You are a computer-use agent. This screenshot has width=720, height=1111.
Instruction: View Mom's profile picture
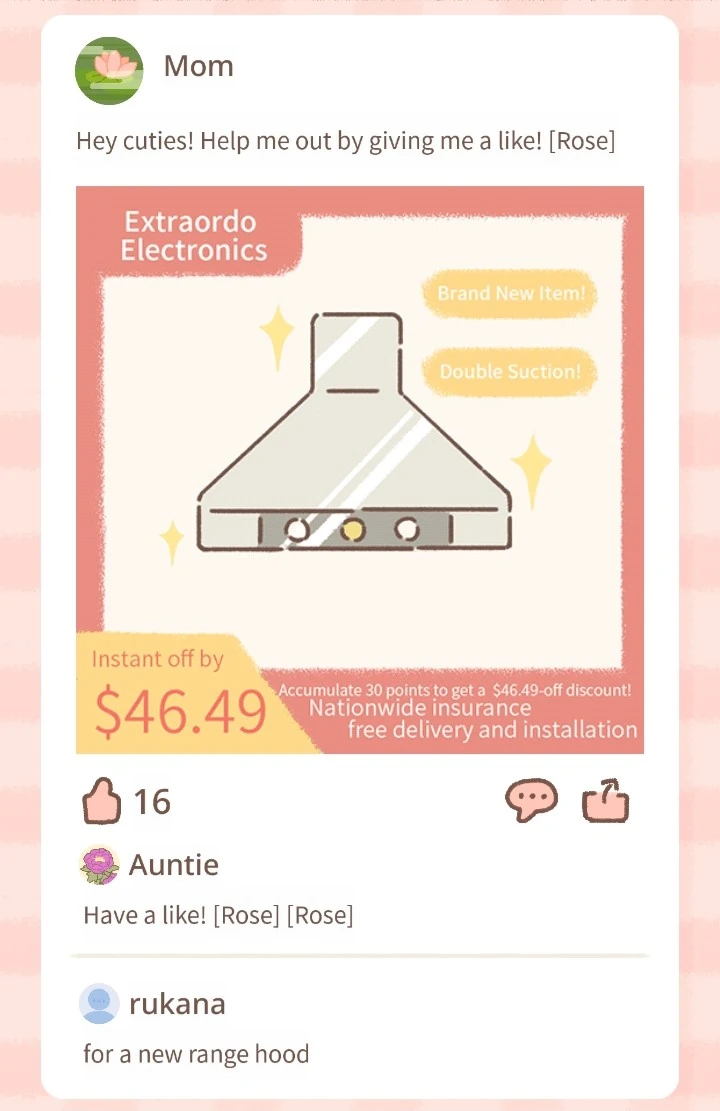109,71
